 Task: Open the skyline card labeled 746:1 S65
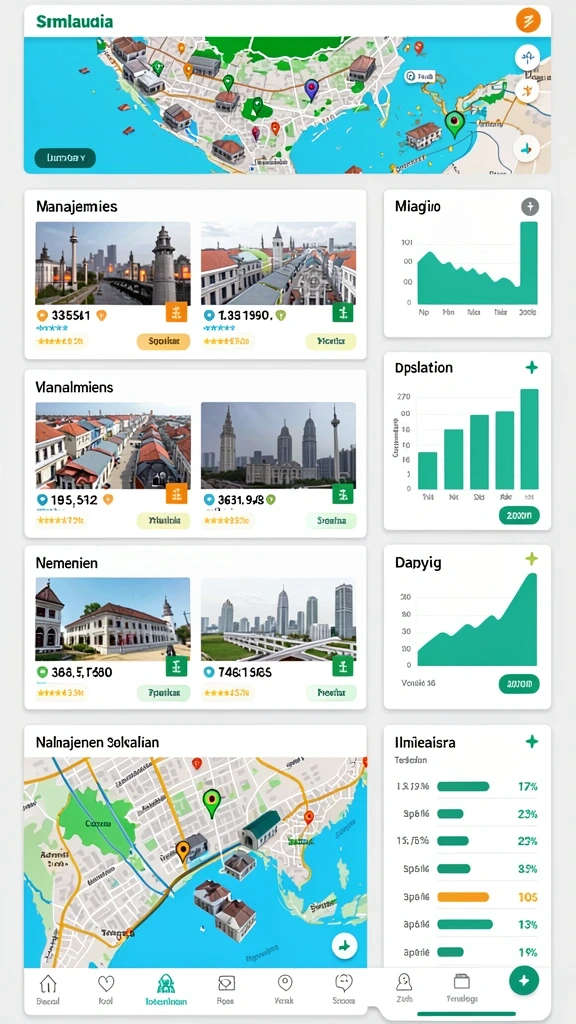(278, 641)
